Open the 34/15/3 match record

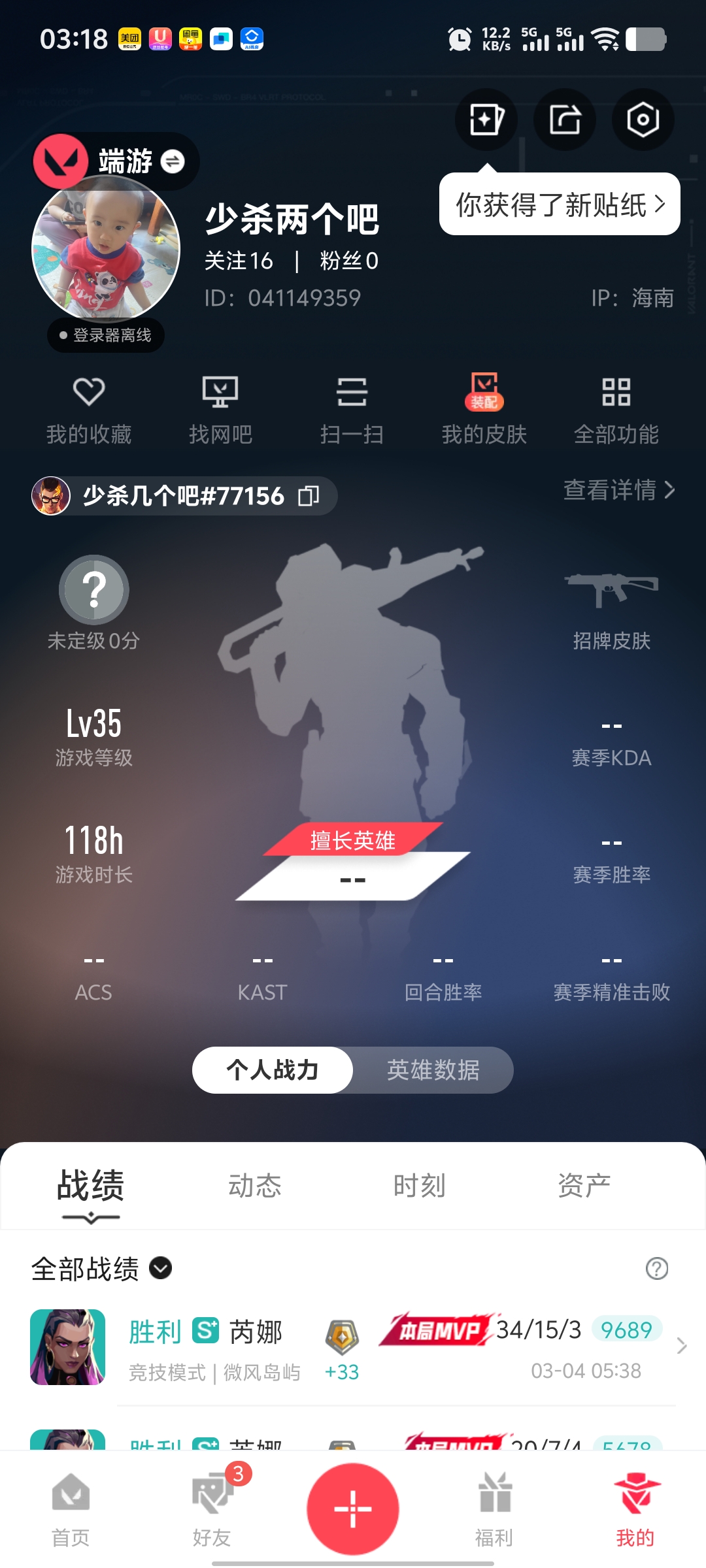(353, 1347)
